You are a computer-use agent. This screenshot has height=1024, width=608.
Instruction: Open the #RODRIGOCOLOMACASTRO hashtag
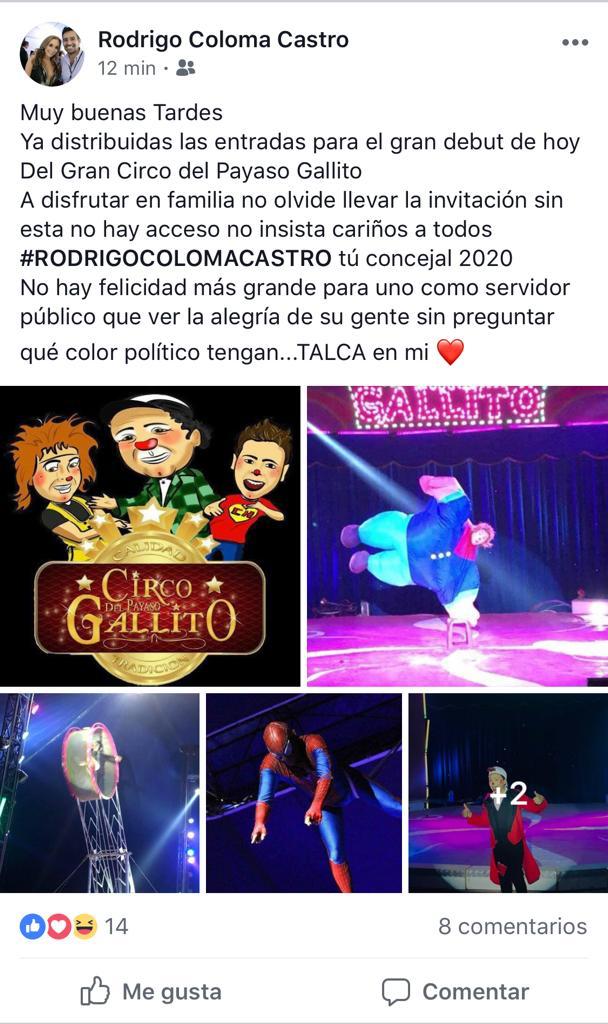click(176, 258)
